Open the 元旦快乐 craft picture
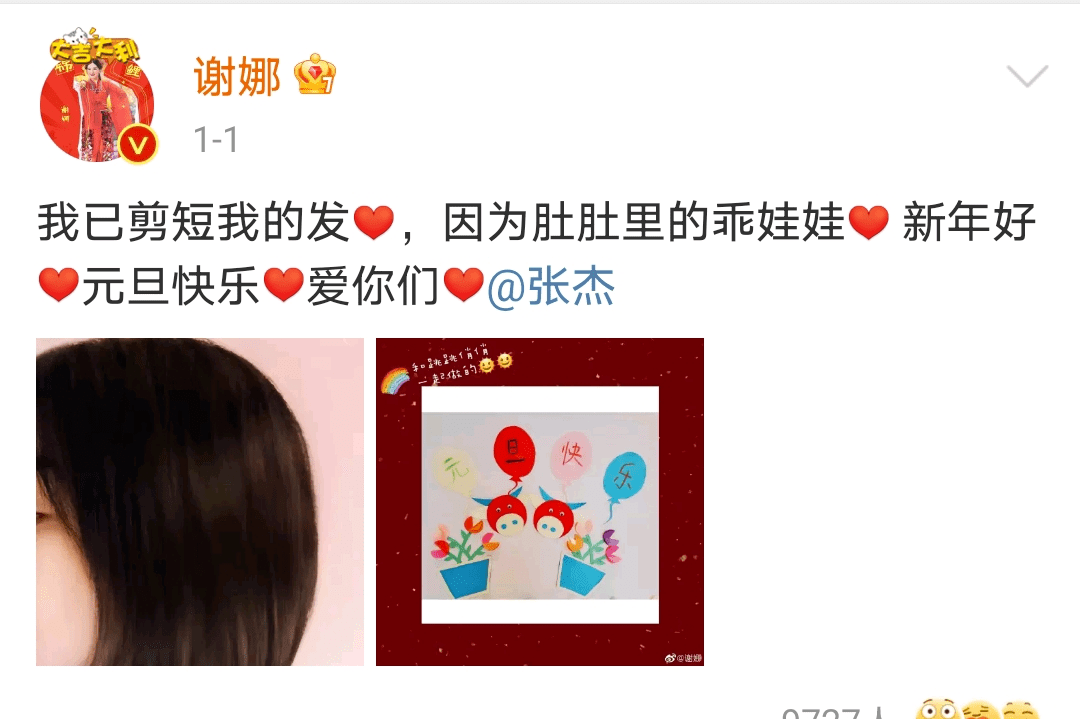The image size is (1080, 719). point(540,502)
